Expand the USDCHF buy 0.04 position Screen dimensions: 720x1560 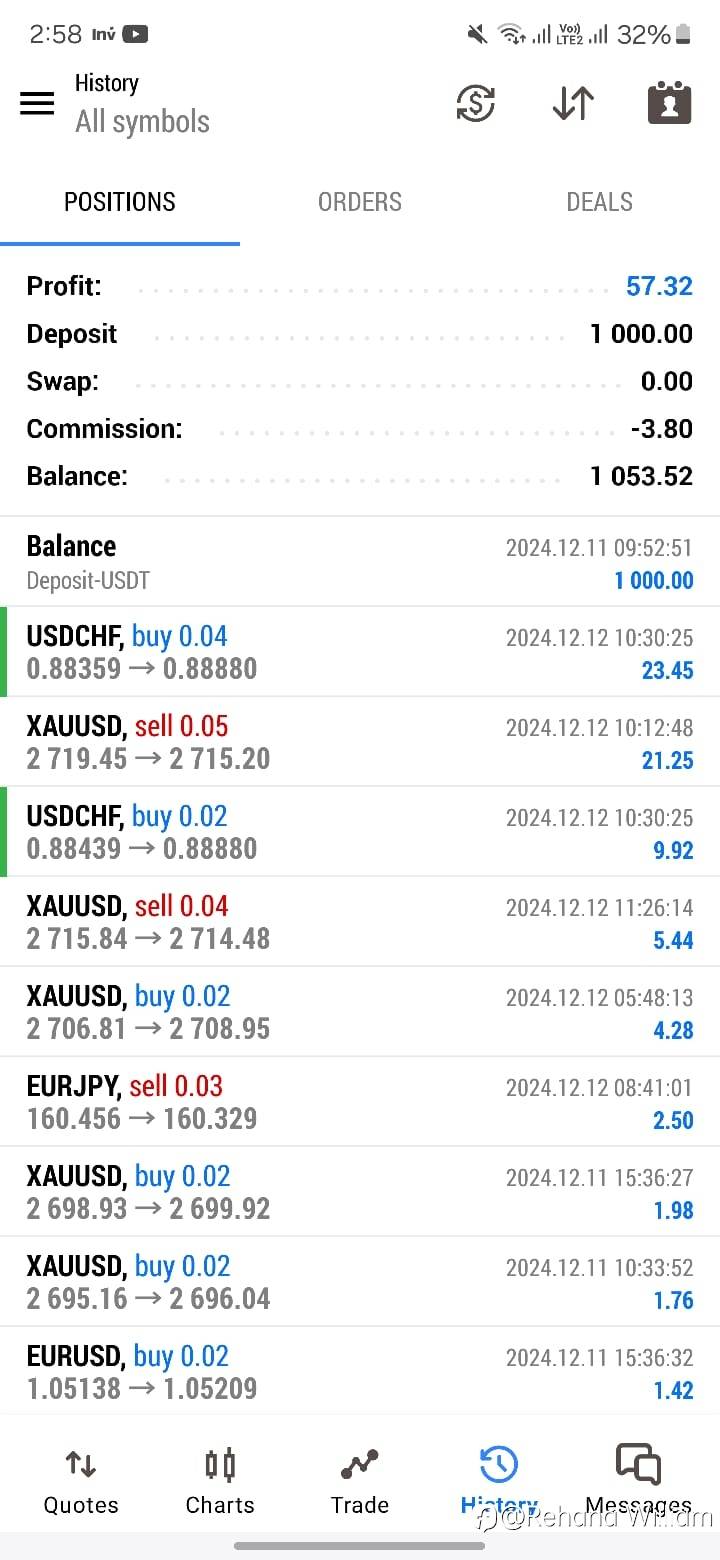tap(360, 652)
